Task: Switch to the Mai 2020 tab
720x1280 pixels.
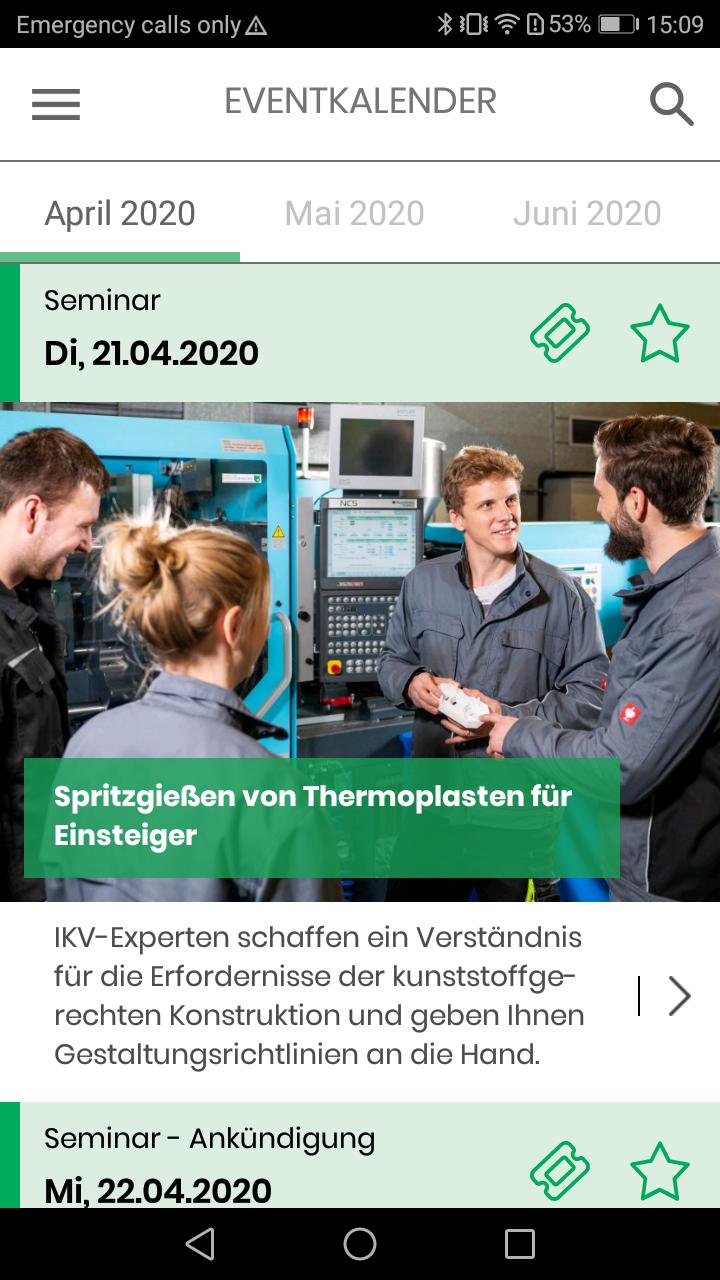Action: coord(354,213)
